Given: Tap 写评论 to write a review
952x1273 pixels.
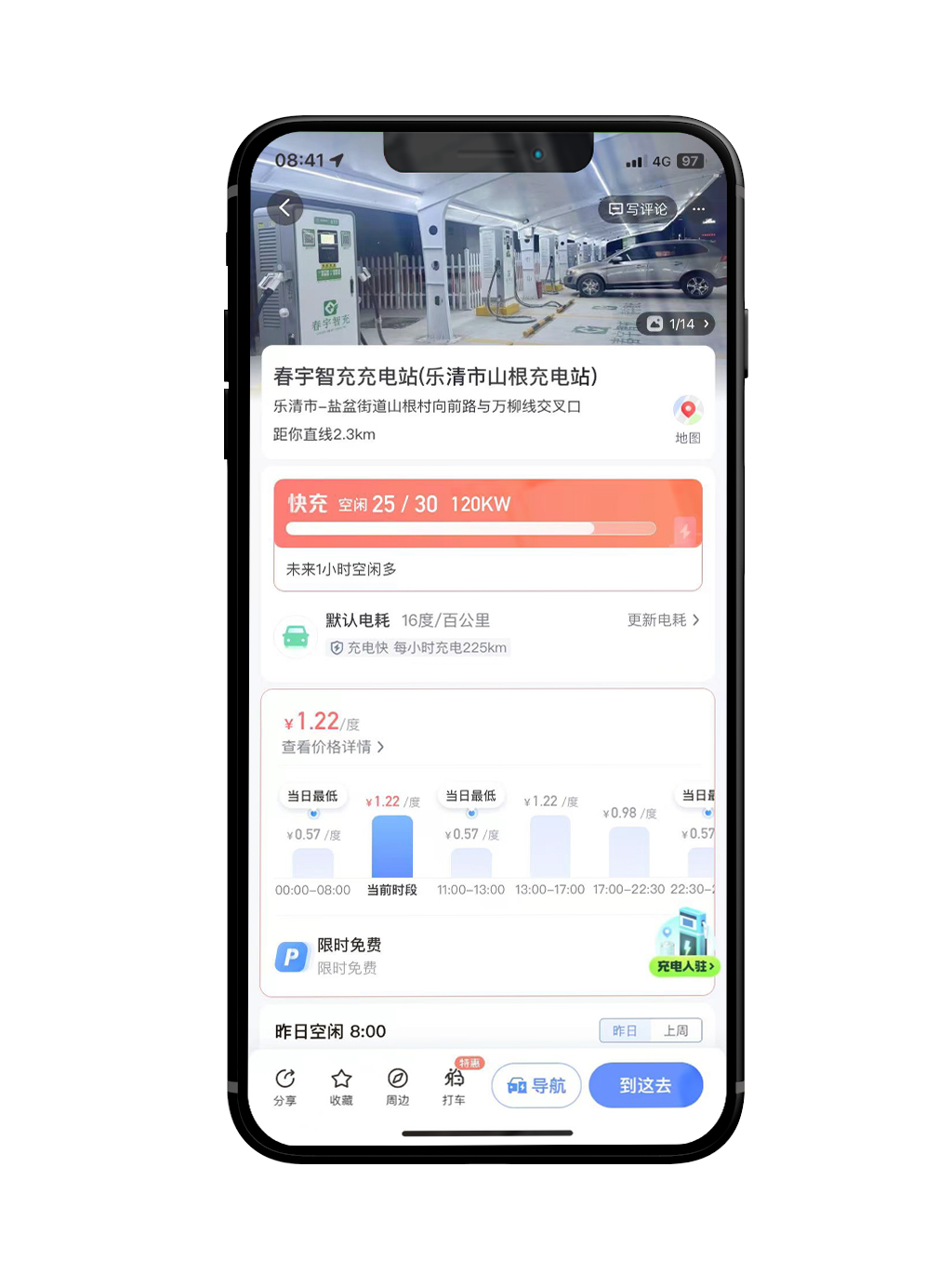Looking at the screenshot, I should pos(639,209).
